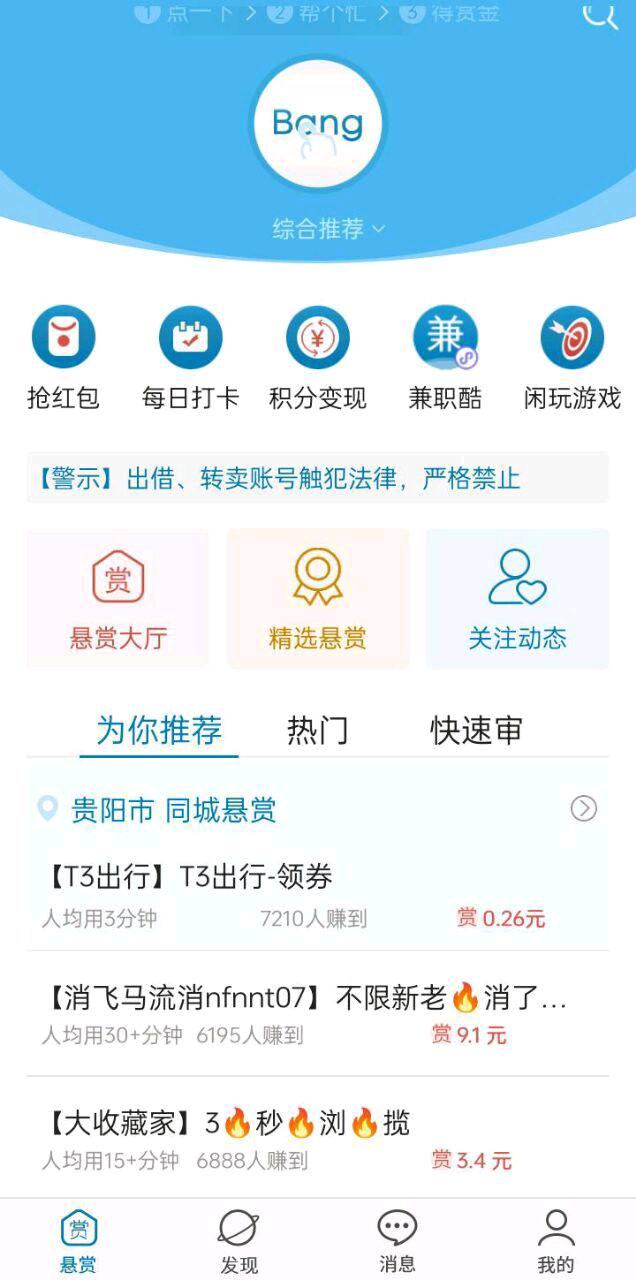Viewport: 636px width, 1280px height.
Task: Open 贵阳市 同城悬赏 arrow
Action: pos(583,809)
